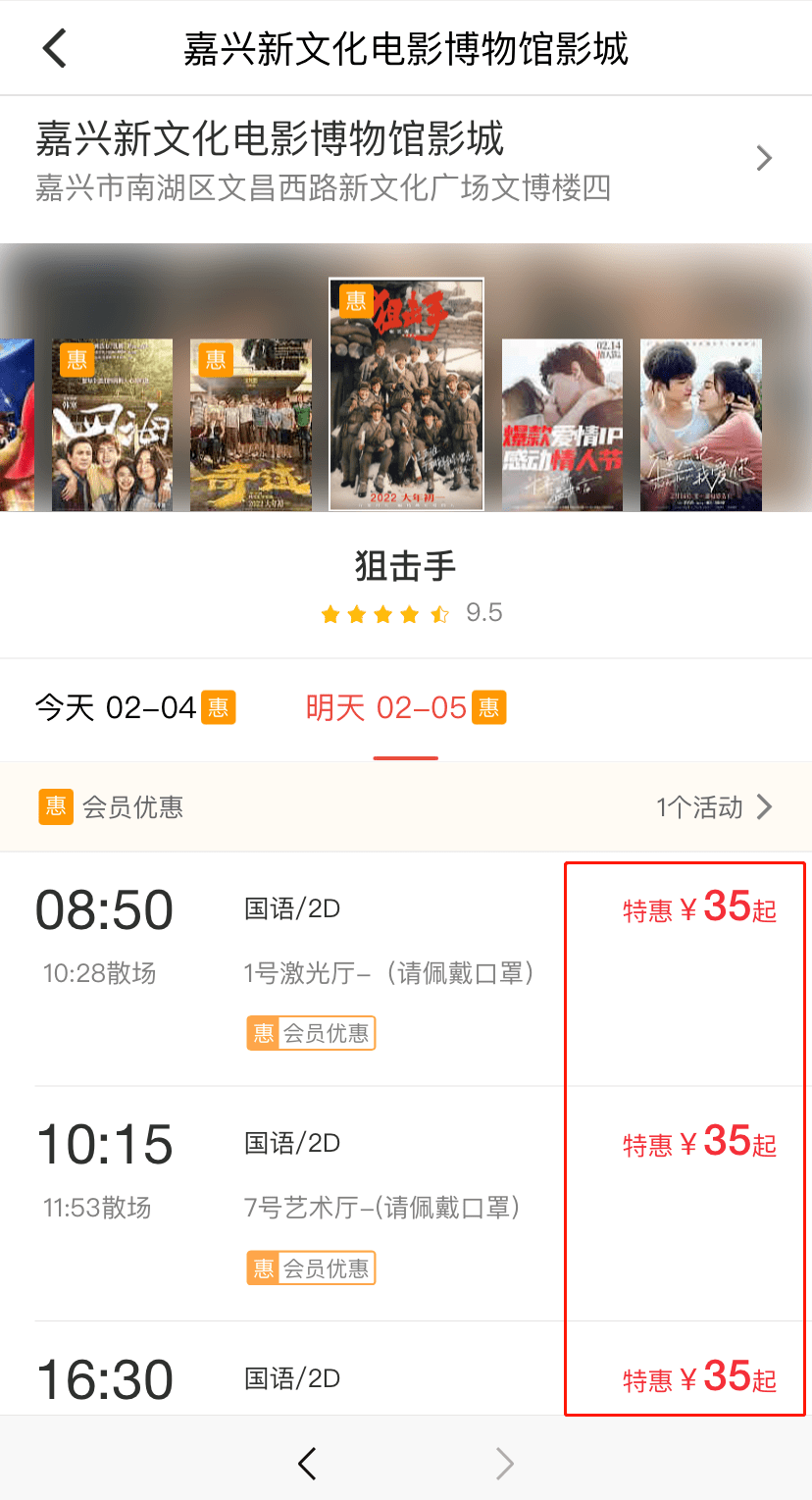Tap the browser back arrow at bottom
Screen dimensions: 812x1500
tap(307, 1464)
